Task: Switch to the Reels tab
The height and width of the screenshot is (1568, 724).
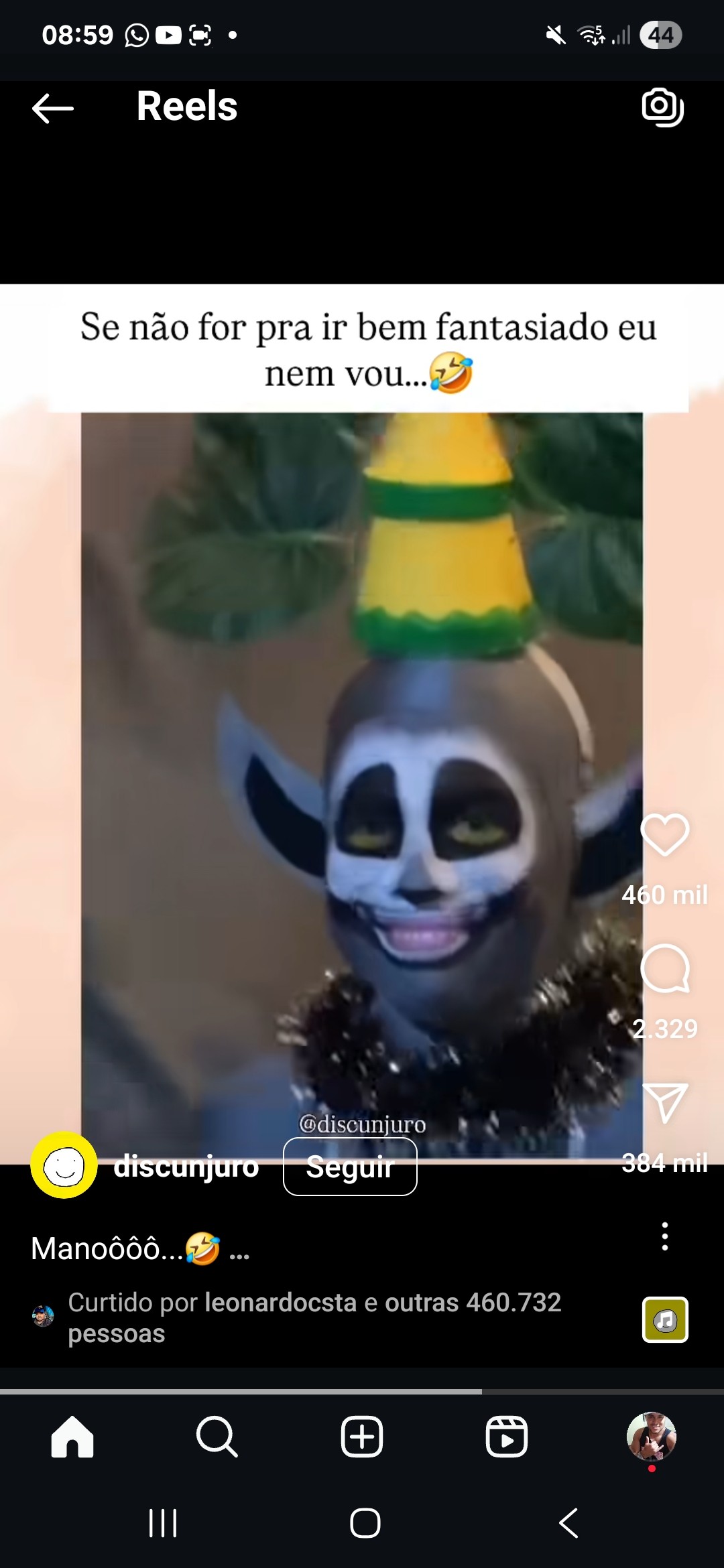Action: pos(506,1437)
